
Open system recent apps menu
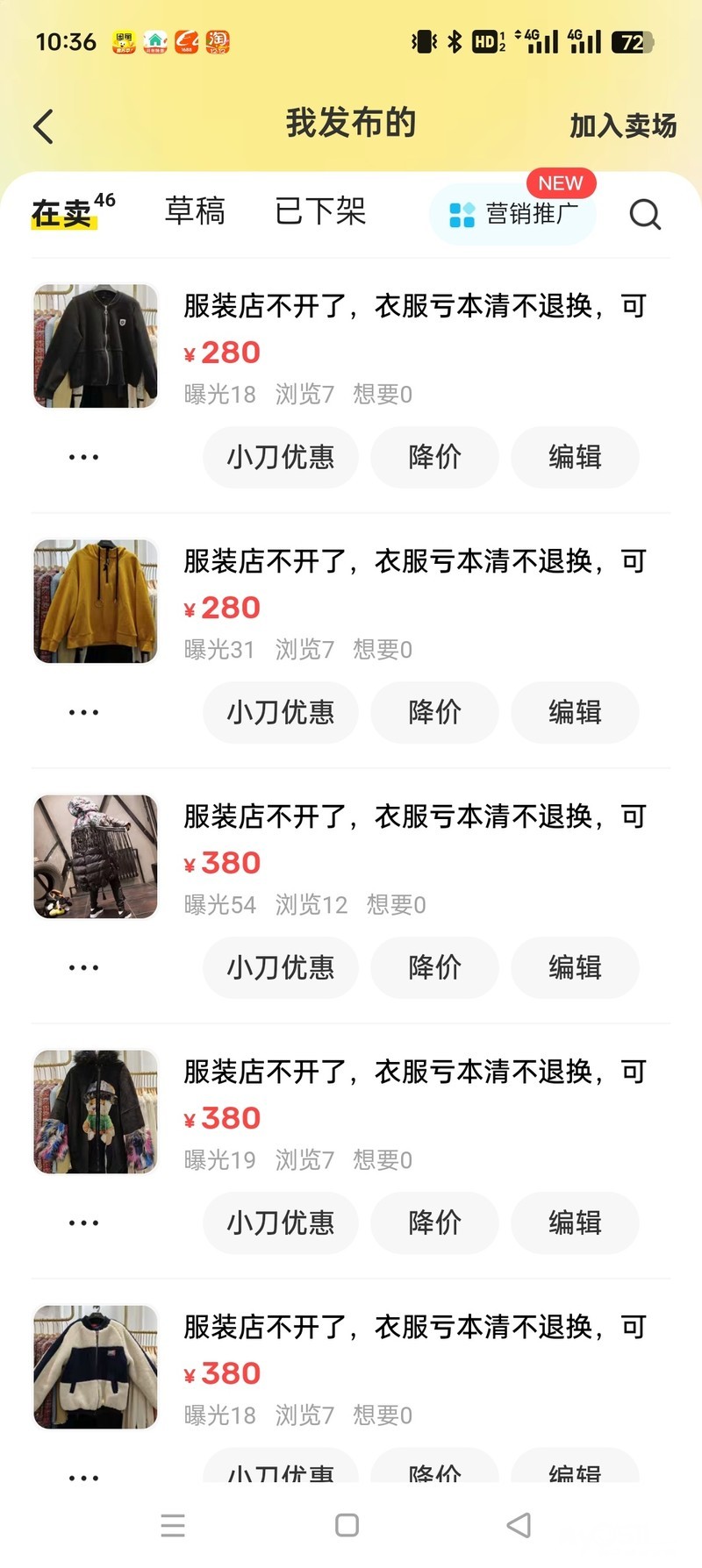click(173, 1525)
